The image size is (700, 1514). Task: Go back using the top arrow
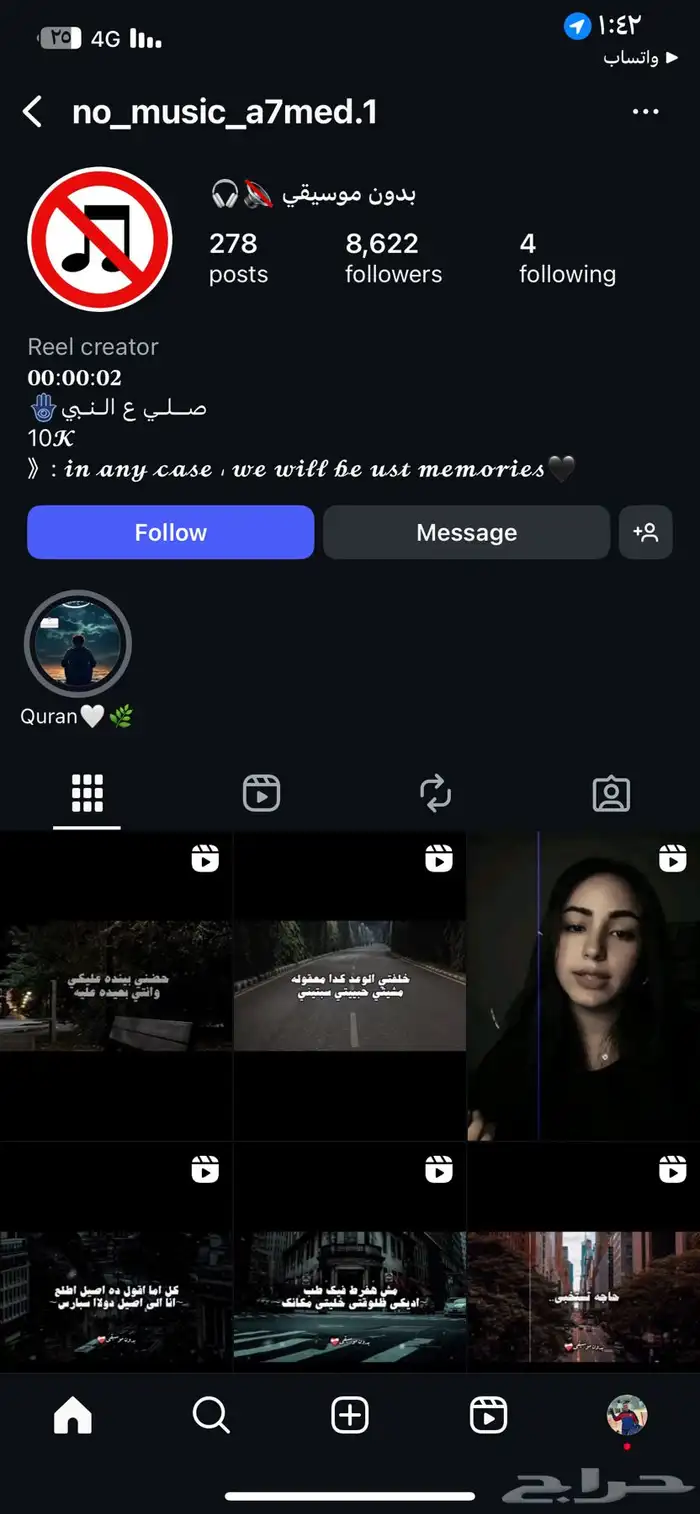coord(33,112)
